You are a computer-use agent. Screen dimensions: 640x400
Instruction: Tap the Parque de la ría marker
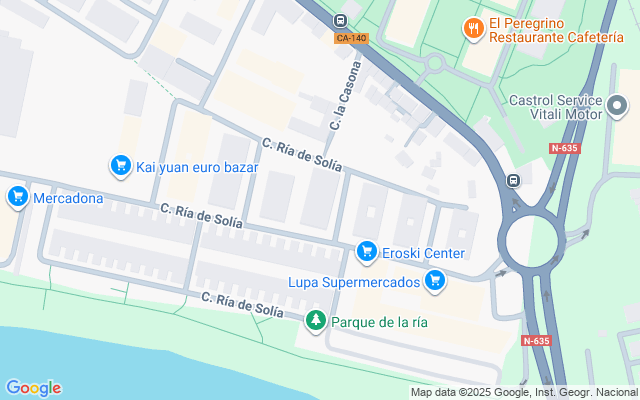click(x=316, y=321)
